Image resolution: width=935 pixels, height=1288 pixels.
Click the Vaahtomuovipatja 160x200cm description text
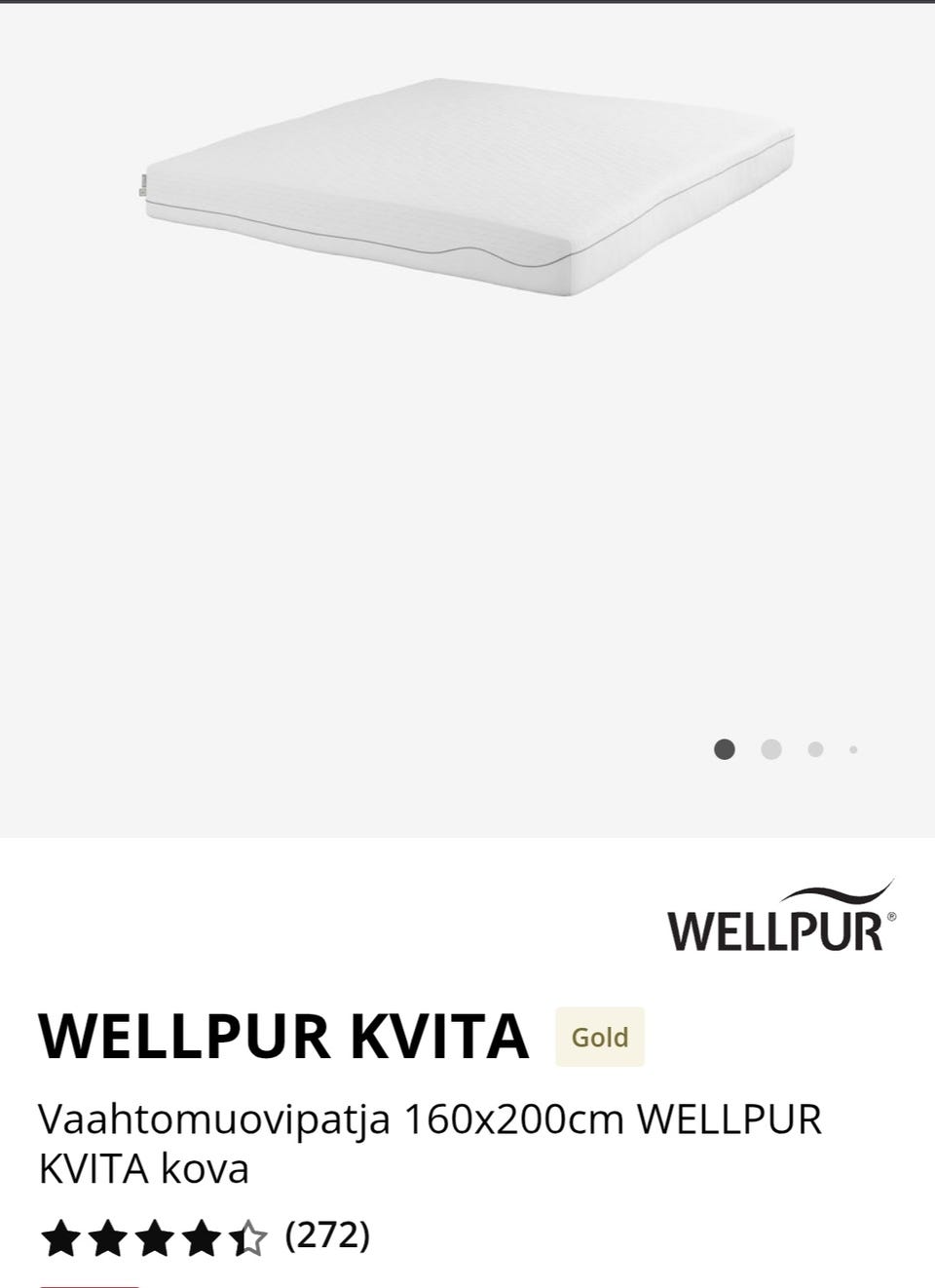pos(429,1120)
